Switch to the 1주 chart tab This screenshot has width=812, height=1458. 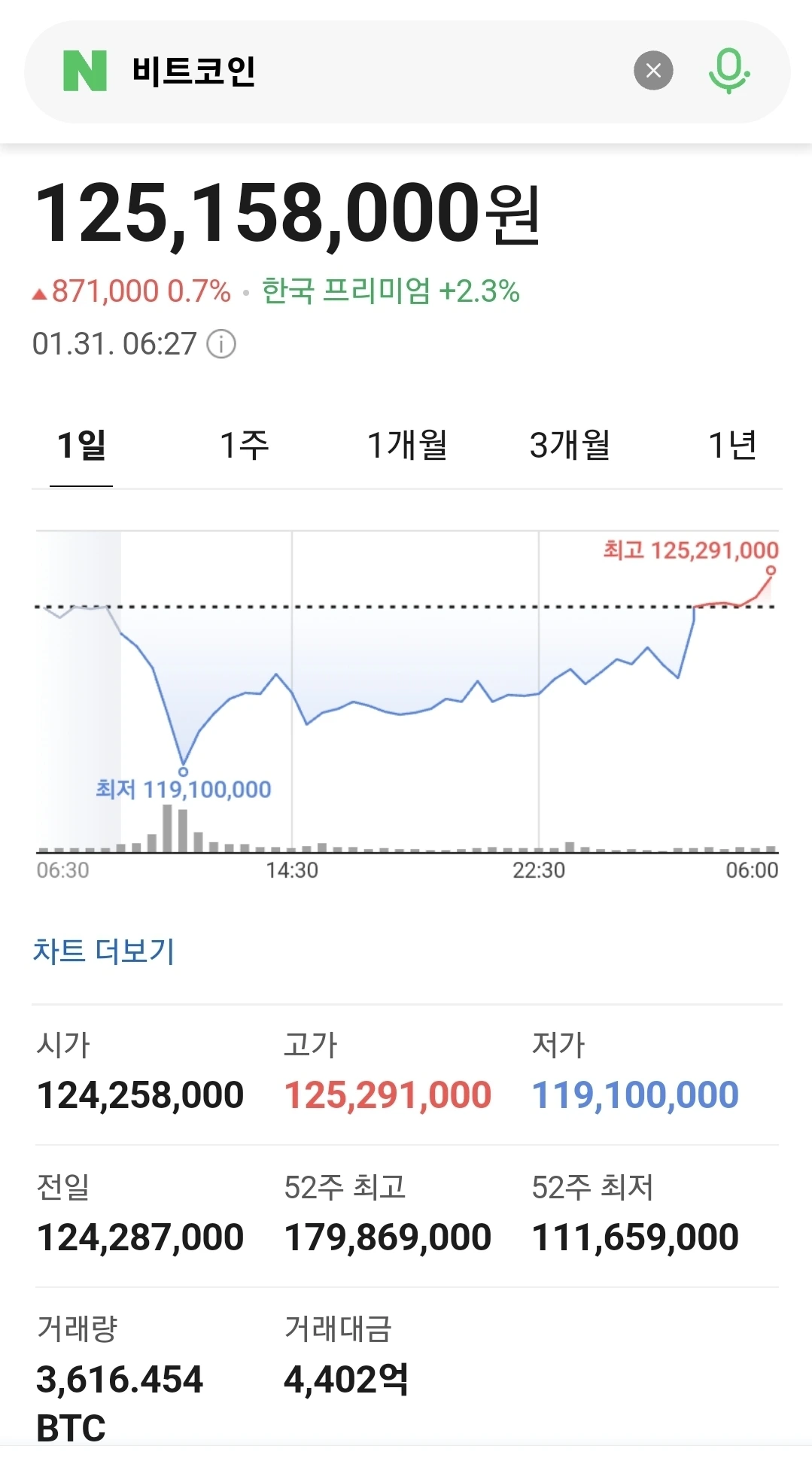[244, 445]
